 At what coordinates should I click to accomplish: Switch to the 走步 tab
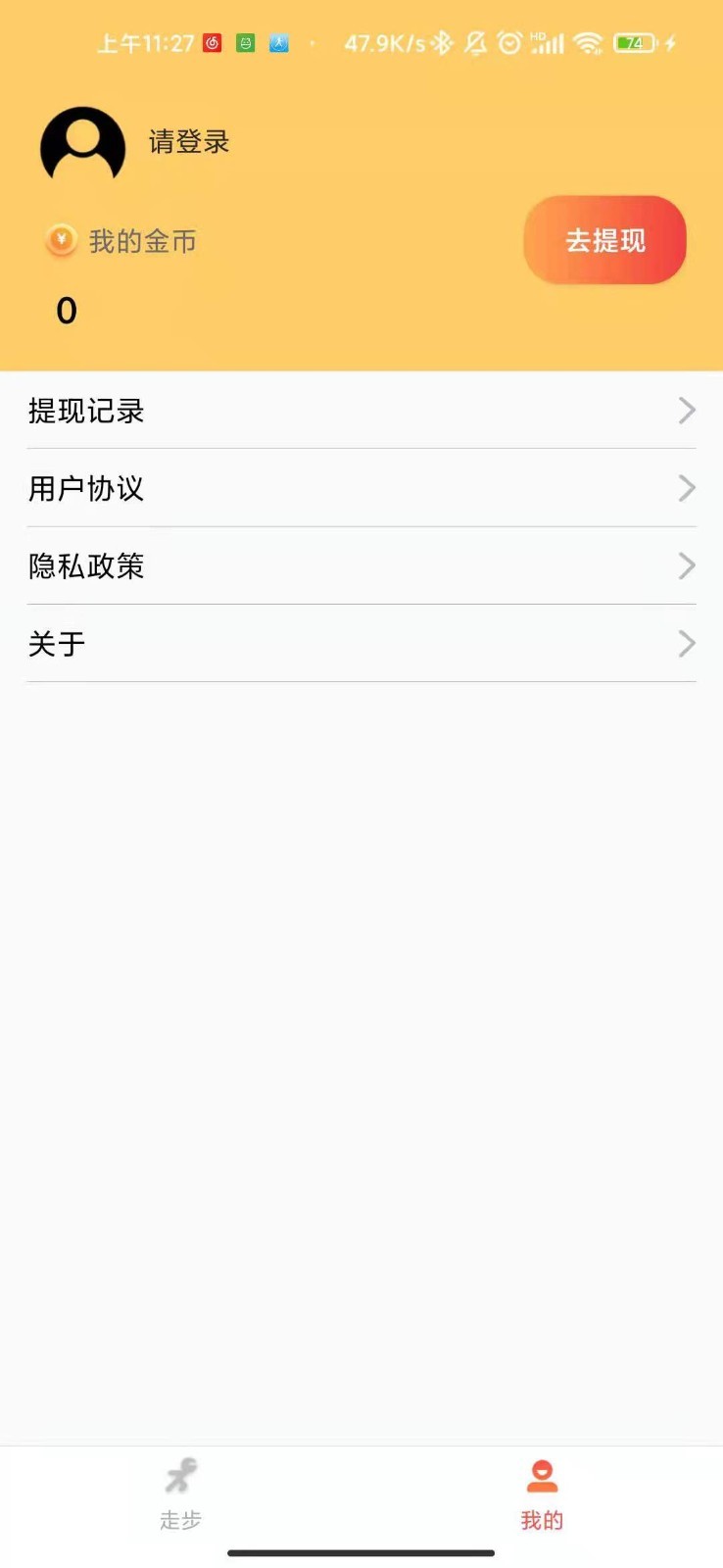tap(180, 1494)
